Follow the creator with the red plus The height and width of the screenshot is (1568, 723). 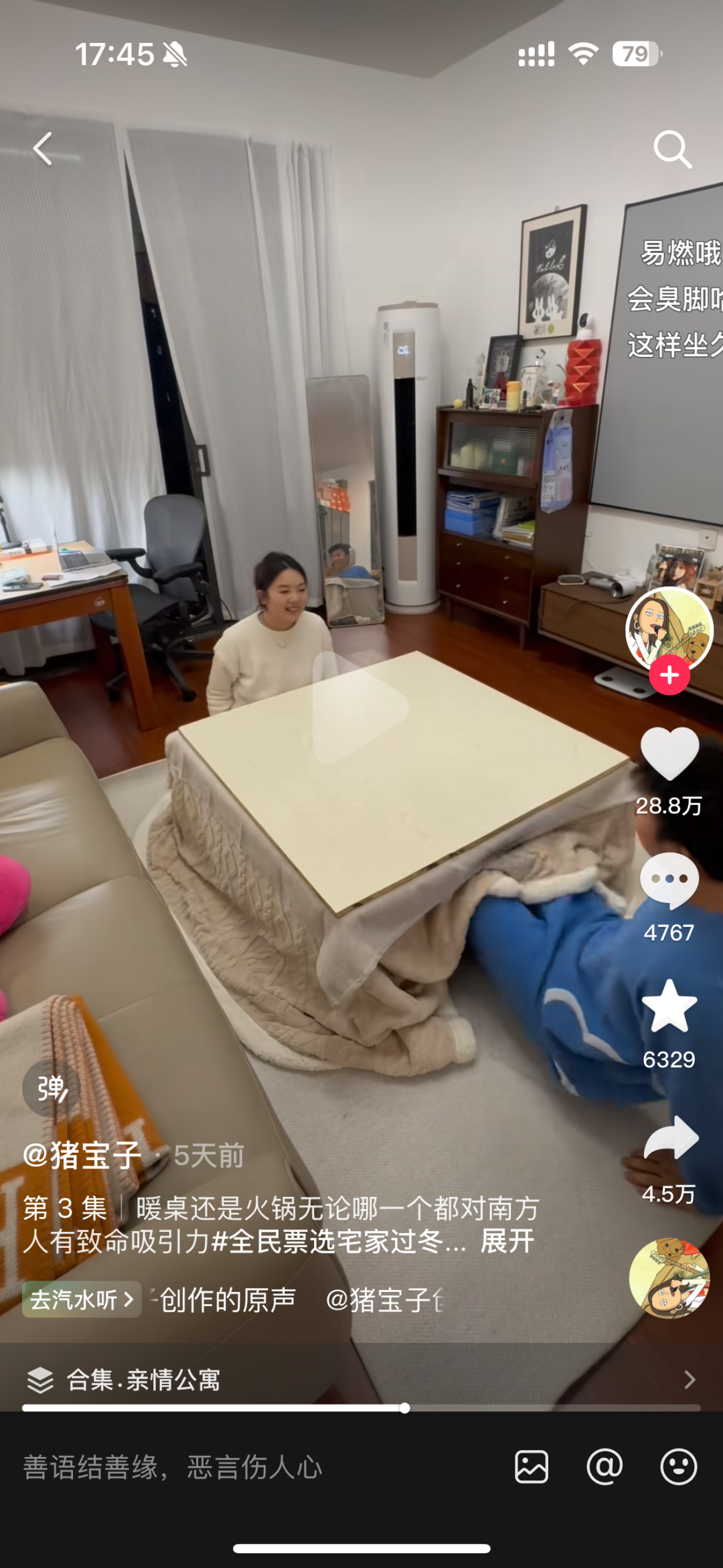point(669,675)
